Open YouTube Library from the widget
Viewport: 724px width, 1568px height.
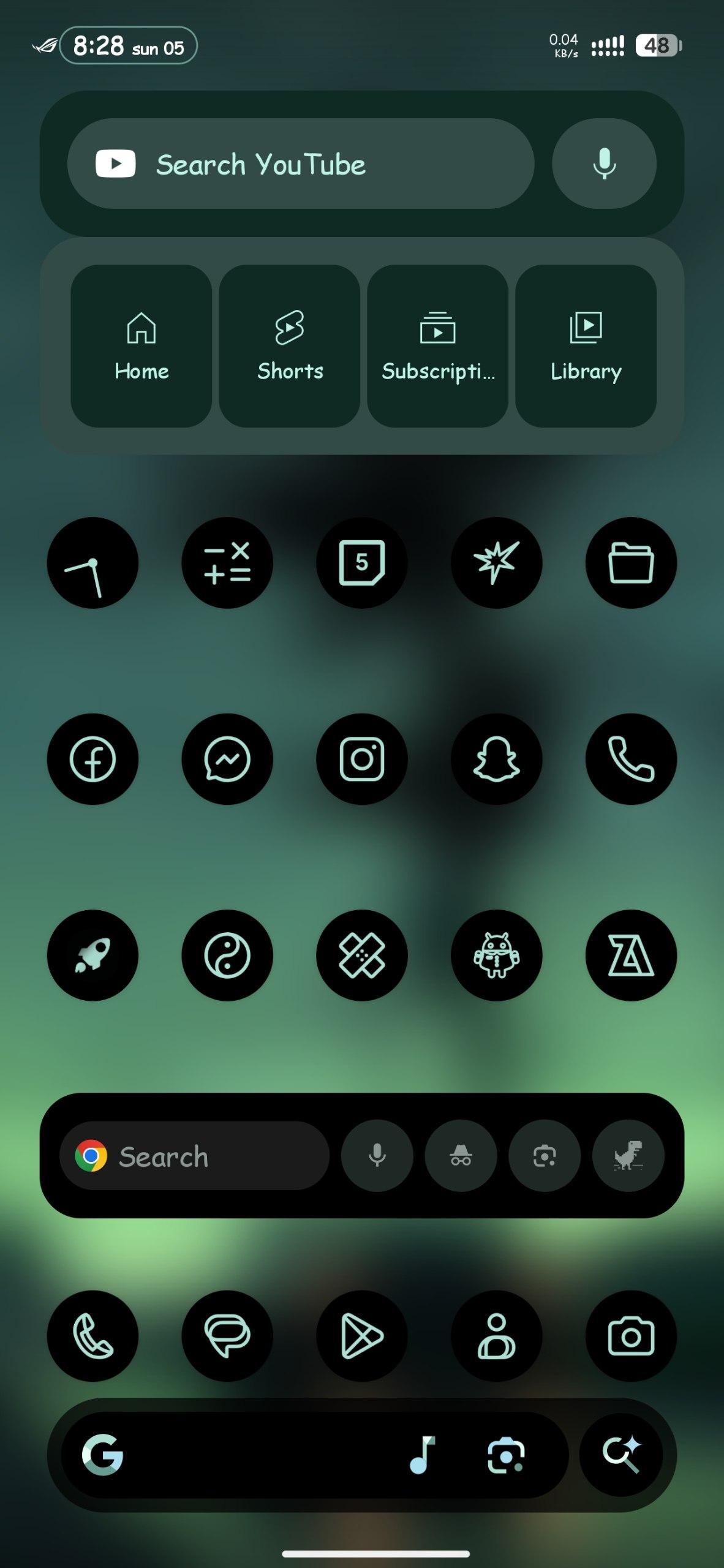click(x=586, y=346)
